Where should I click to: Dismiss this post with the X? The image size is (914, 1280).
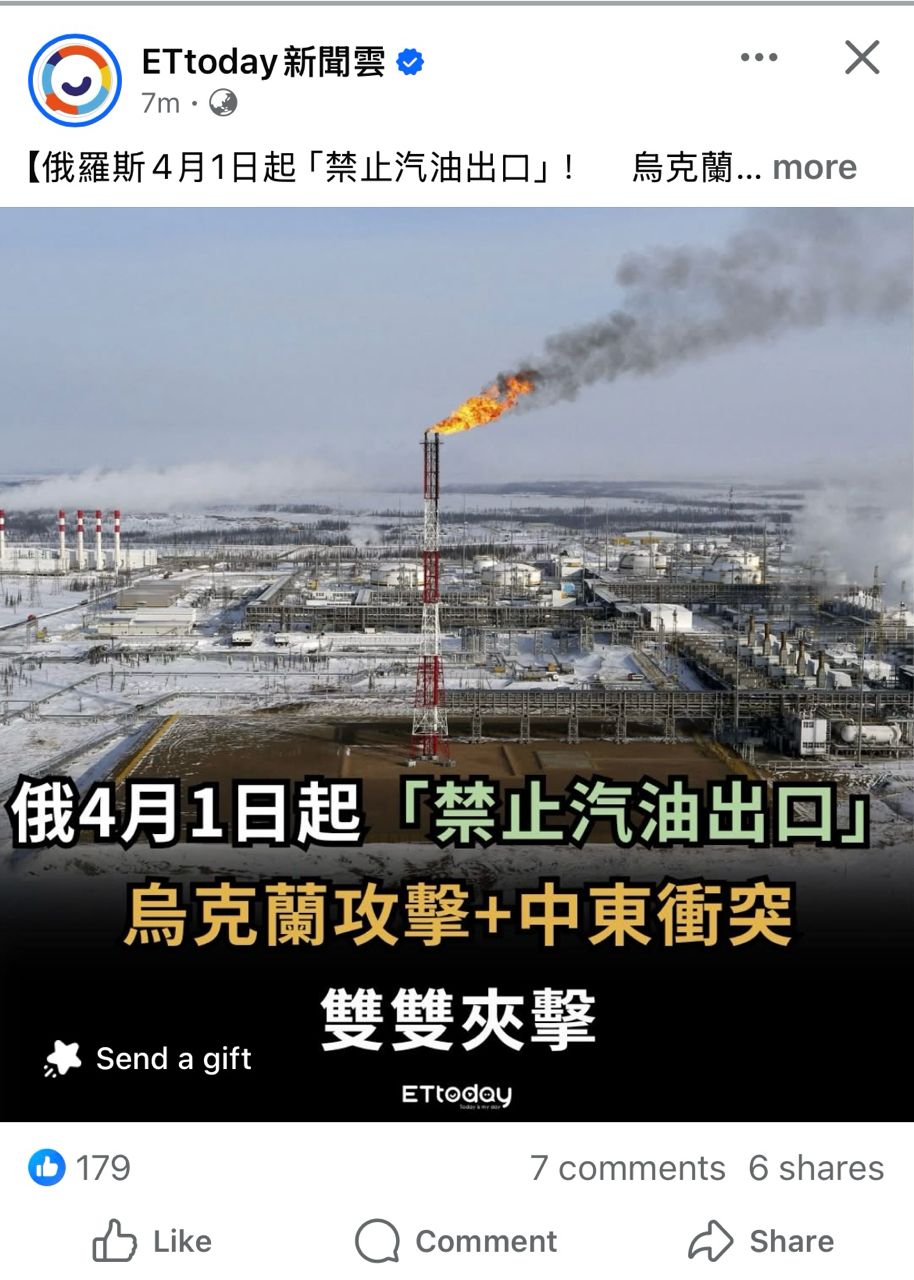pyautogui.click(x=861, y=58)
